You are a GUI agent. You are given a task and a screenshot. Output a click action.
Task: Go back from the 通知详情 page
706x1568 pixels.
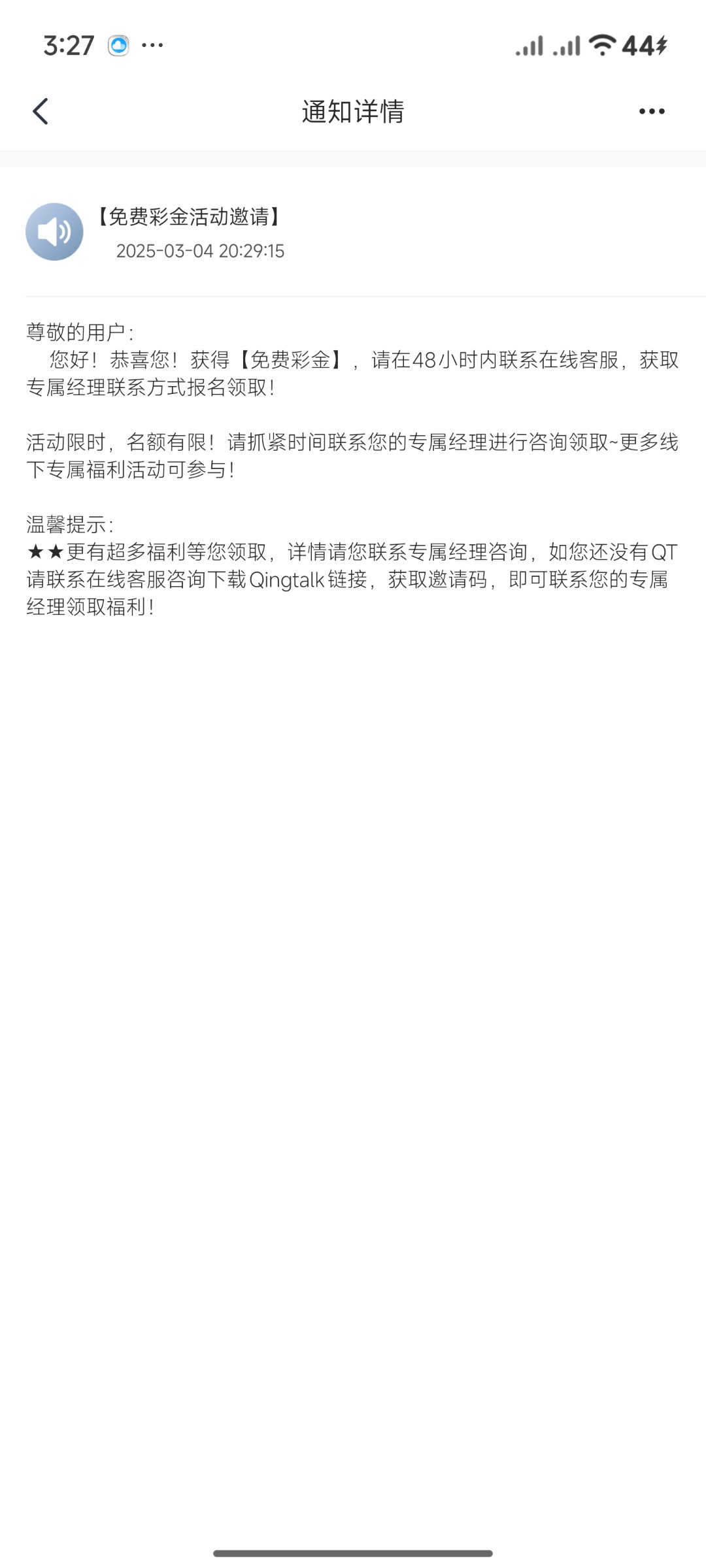point(41,111)
